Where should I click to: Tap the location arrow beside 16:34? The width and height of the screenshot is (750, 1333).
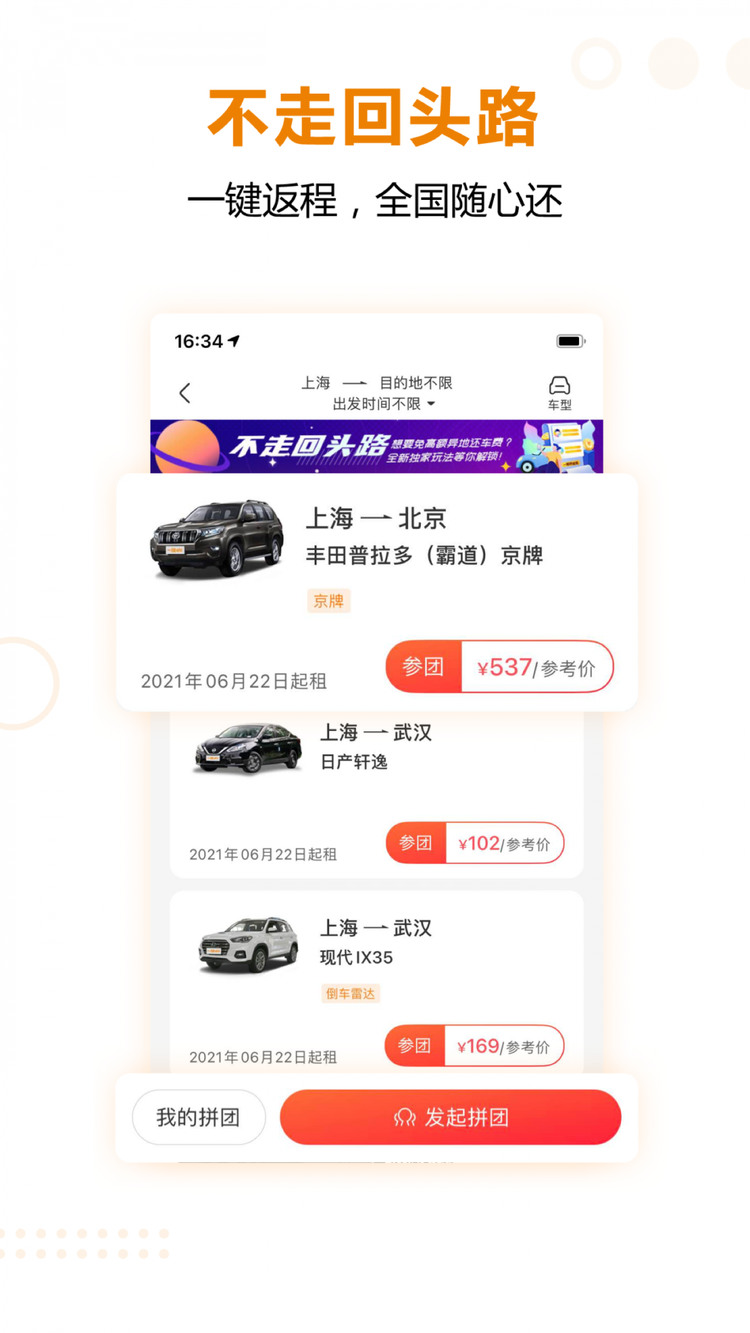pos(233,340)
